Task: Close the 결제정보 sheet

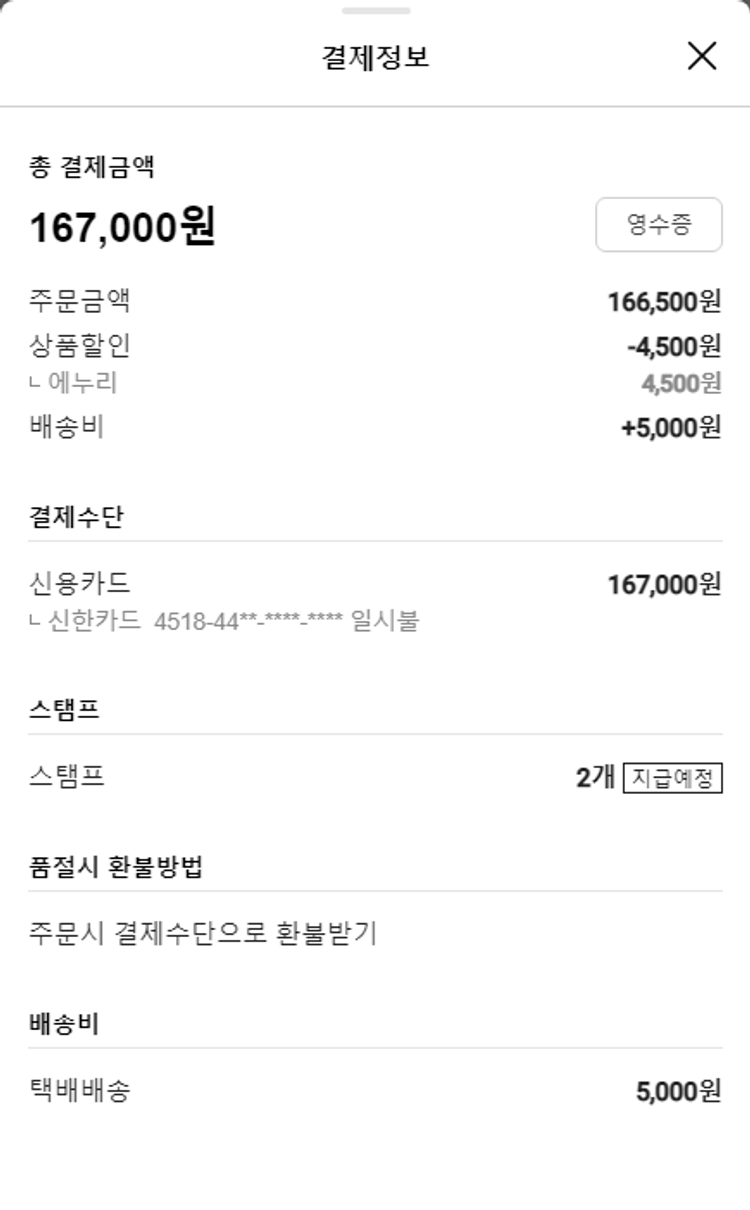Action: pyautogui.click(x=702, y=56)
